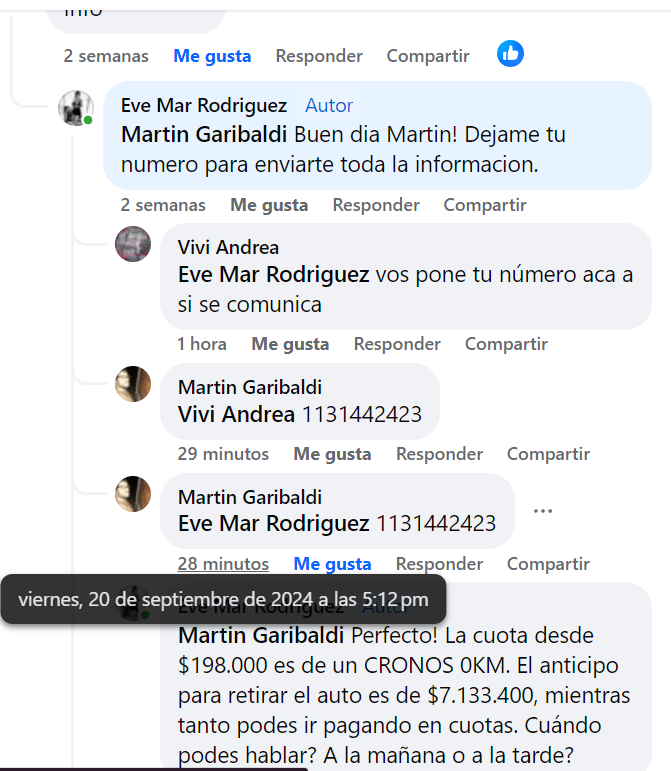
Task: Open the three-dot menu on Martin's reply
Action: [x=543, y=510]
